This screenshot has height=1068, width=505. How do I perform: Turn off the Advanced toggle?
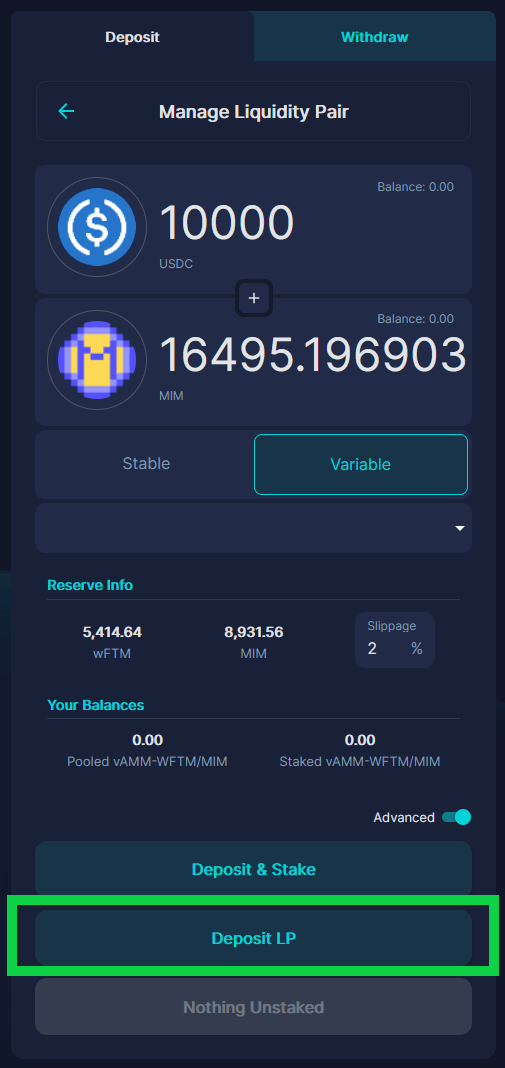pyautogui.click(x=456, y=817)
